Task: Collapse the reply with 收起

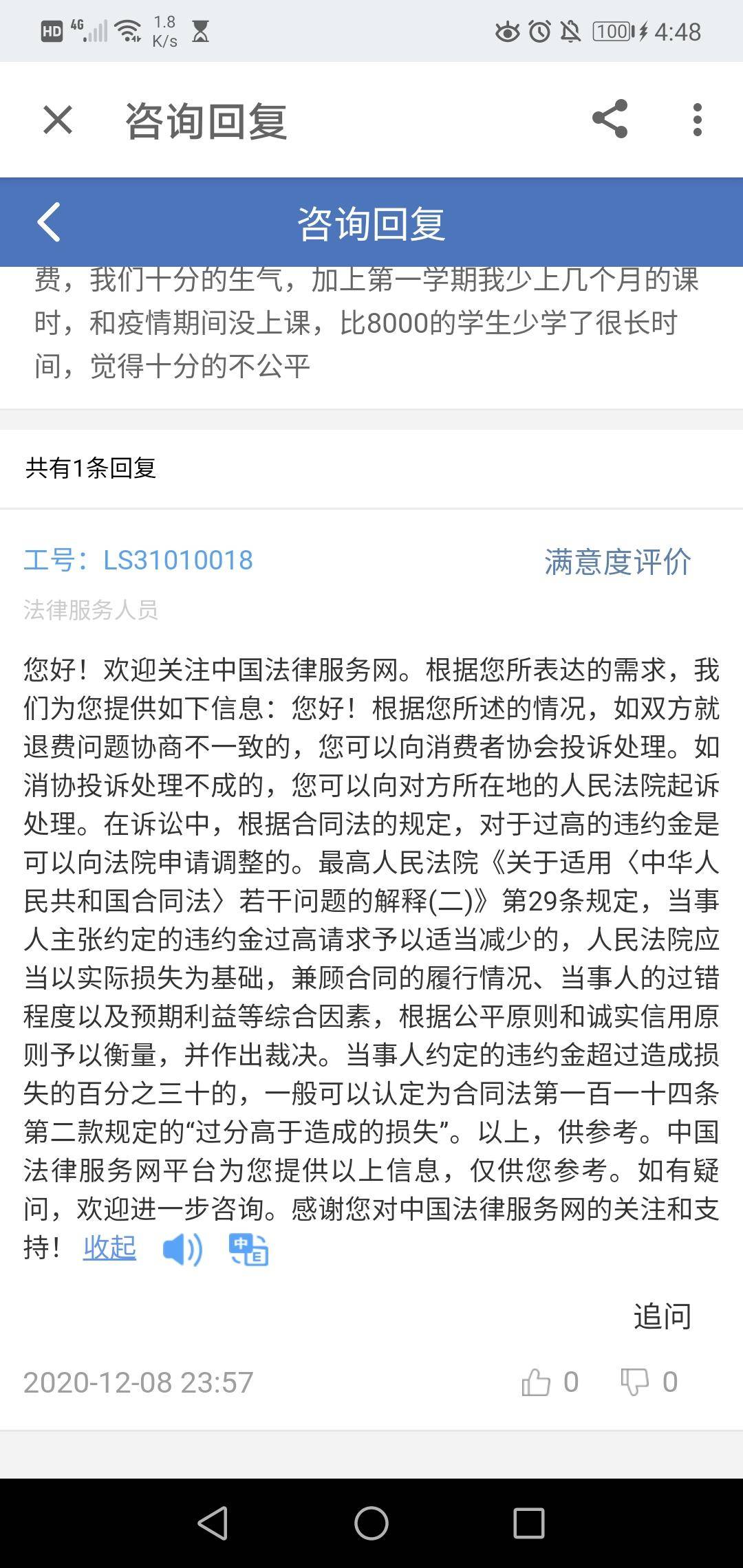Action: tap(109, 1247)
